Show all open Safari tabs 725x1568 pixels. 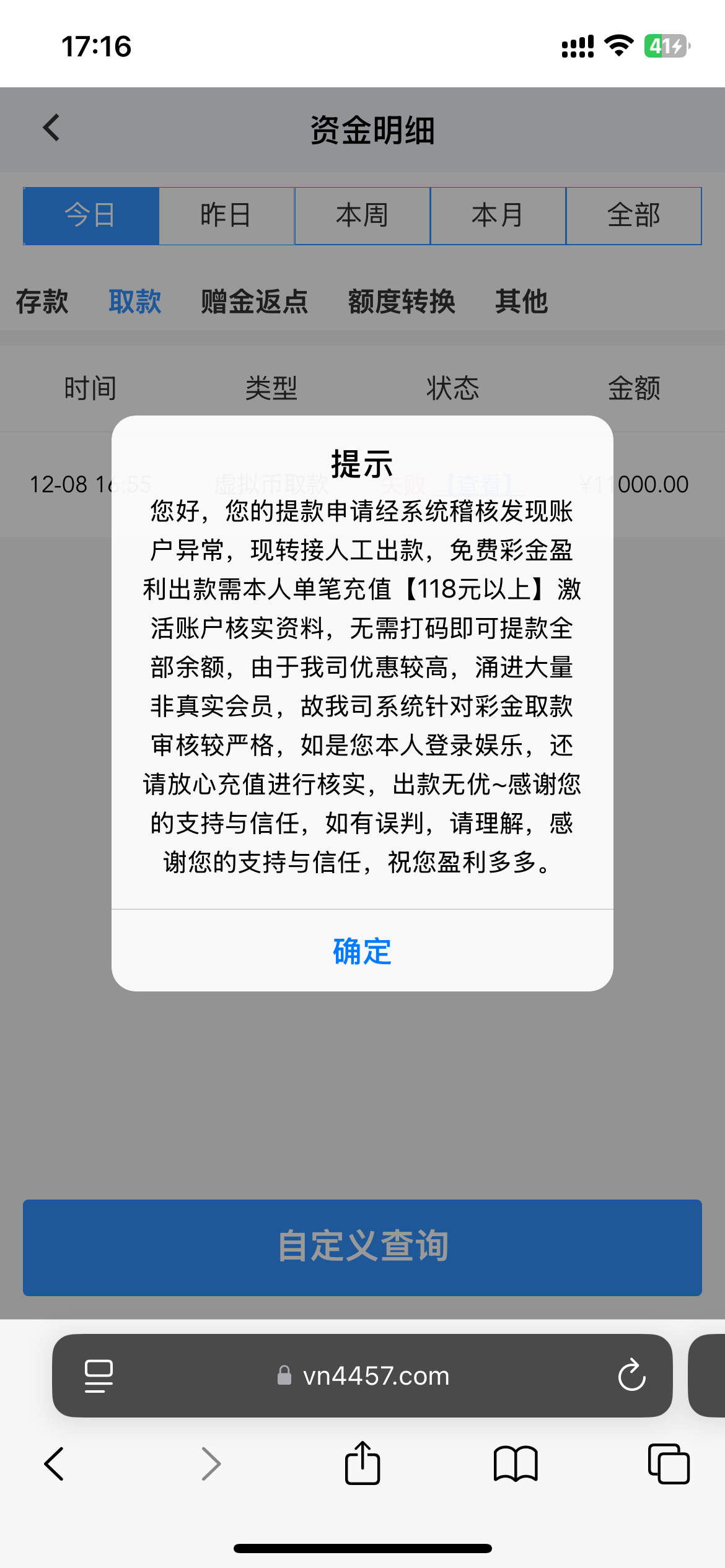[668, 1464]
